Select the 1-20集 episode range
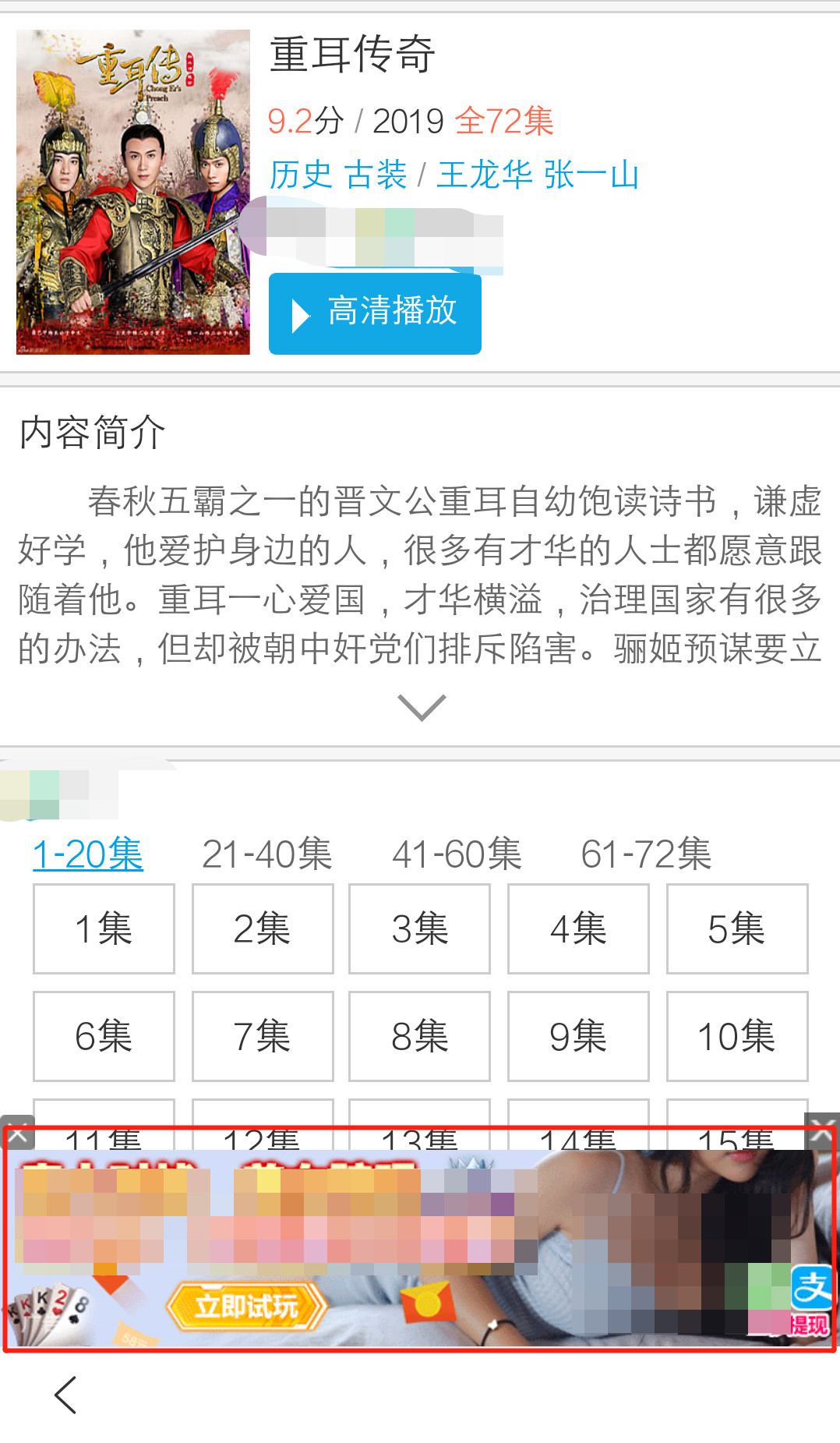 click(87, 854)
